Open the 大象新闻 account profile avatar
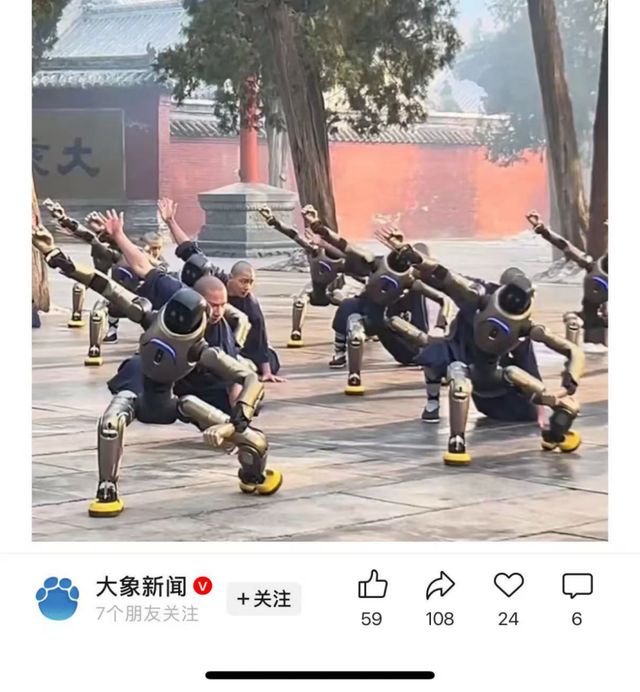Screen dimensions: 640x692 click(57, 598)
